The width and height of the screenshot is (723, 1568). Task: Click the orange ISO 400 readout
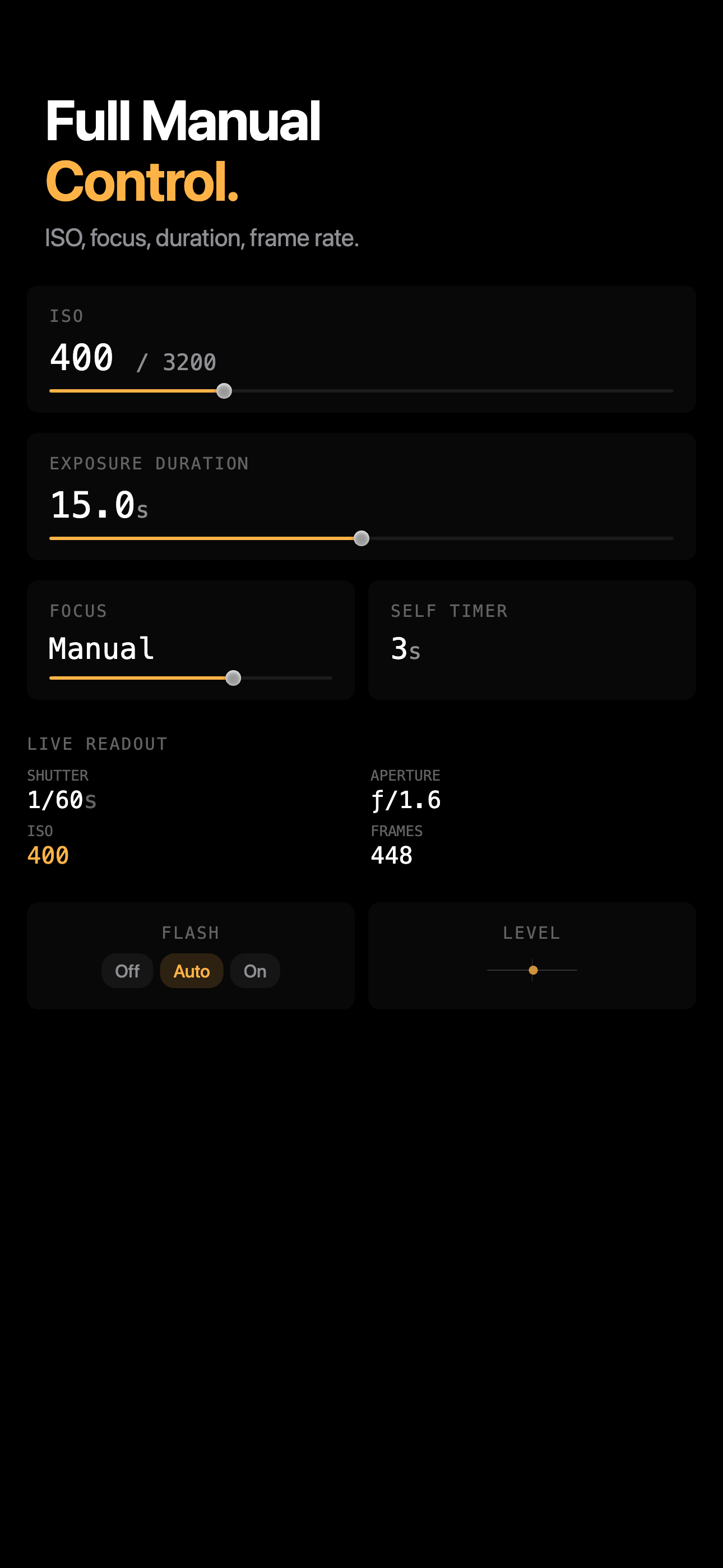[x=48, y=856]
